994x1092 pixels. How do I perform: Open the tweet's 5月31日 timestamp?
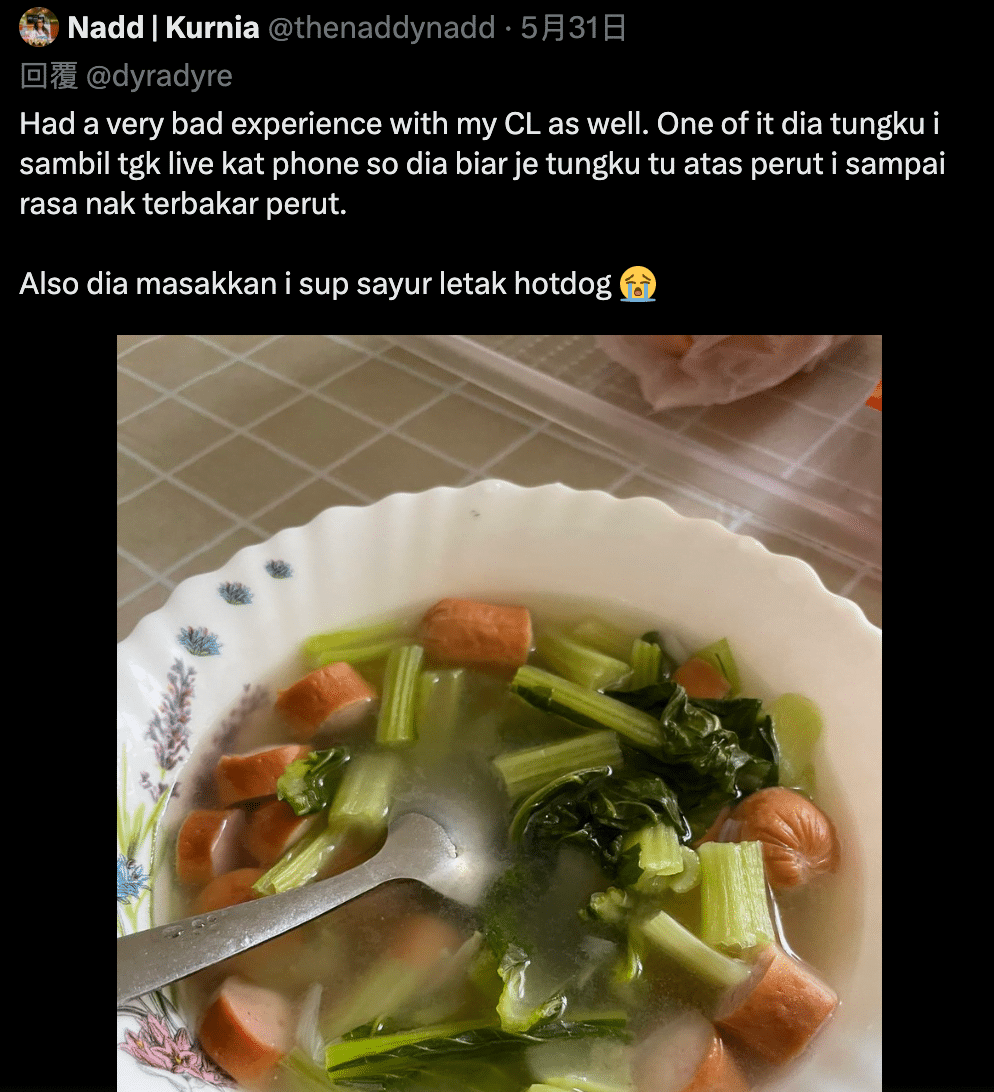point(573,28)
